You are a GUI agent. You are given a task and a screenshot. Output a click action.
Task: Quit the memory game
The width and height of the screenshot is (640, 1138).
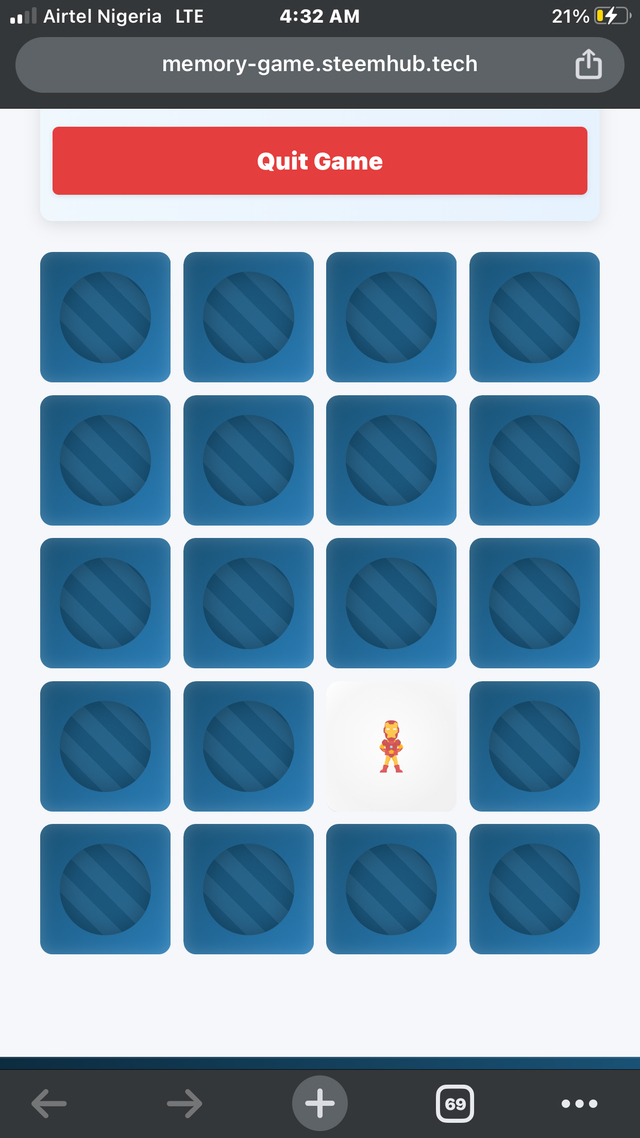(320, 161)
